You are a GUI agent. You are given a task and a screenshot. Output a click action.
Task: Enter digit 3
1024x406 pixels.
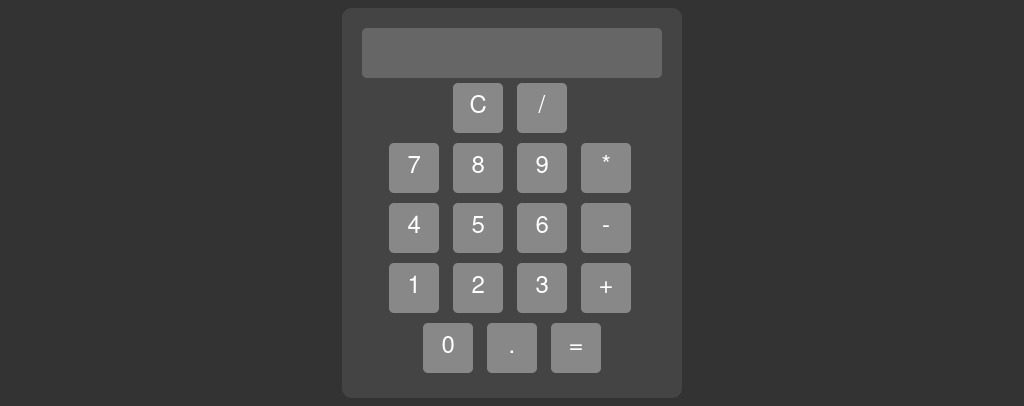(x=542, y=288)
